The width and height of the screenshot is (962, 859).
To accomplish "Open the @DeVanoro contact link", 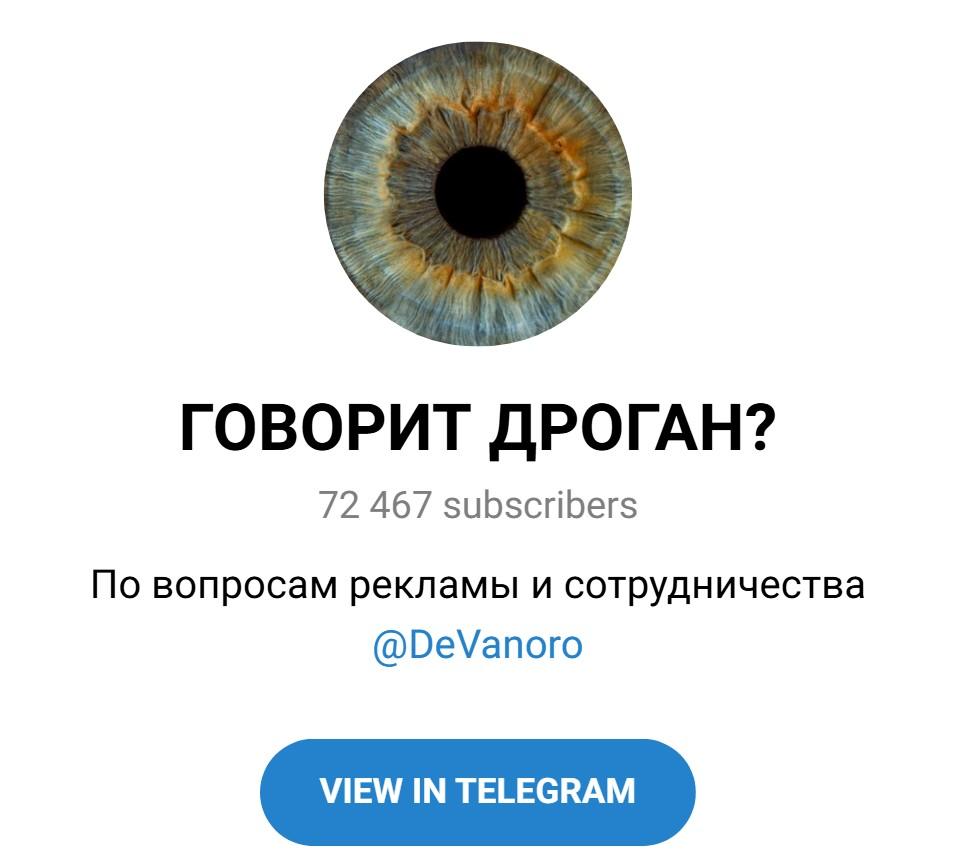I will pos(477,645).
